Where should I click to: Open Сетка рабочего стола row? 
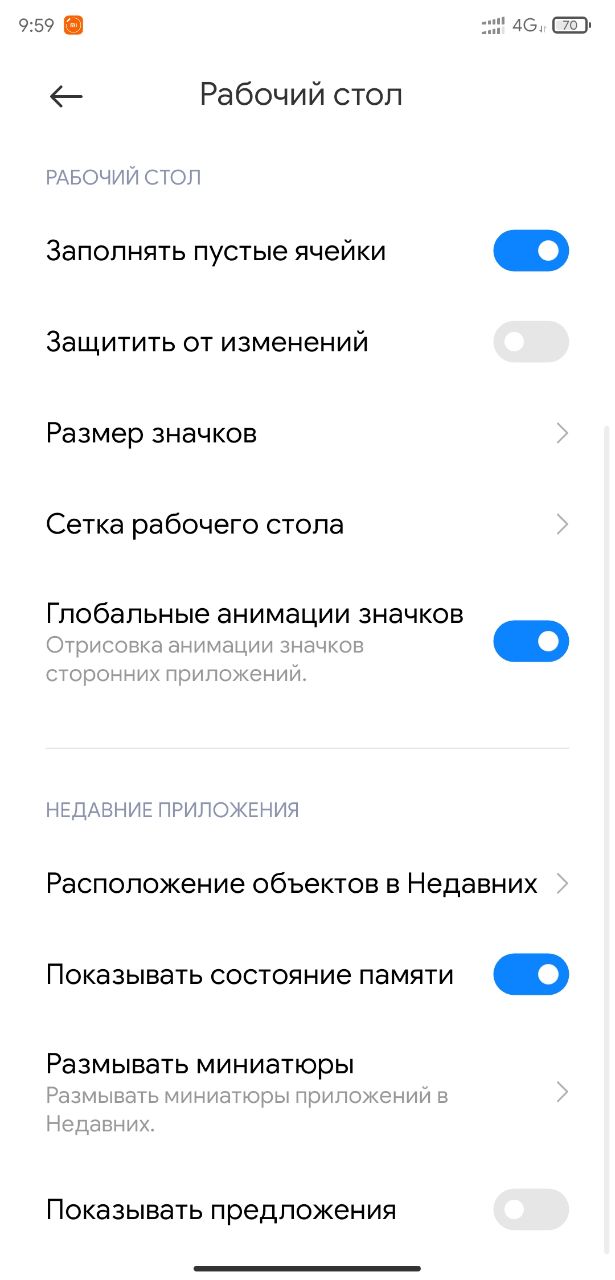click(307, 524)
